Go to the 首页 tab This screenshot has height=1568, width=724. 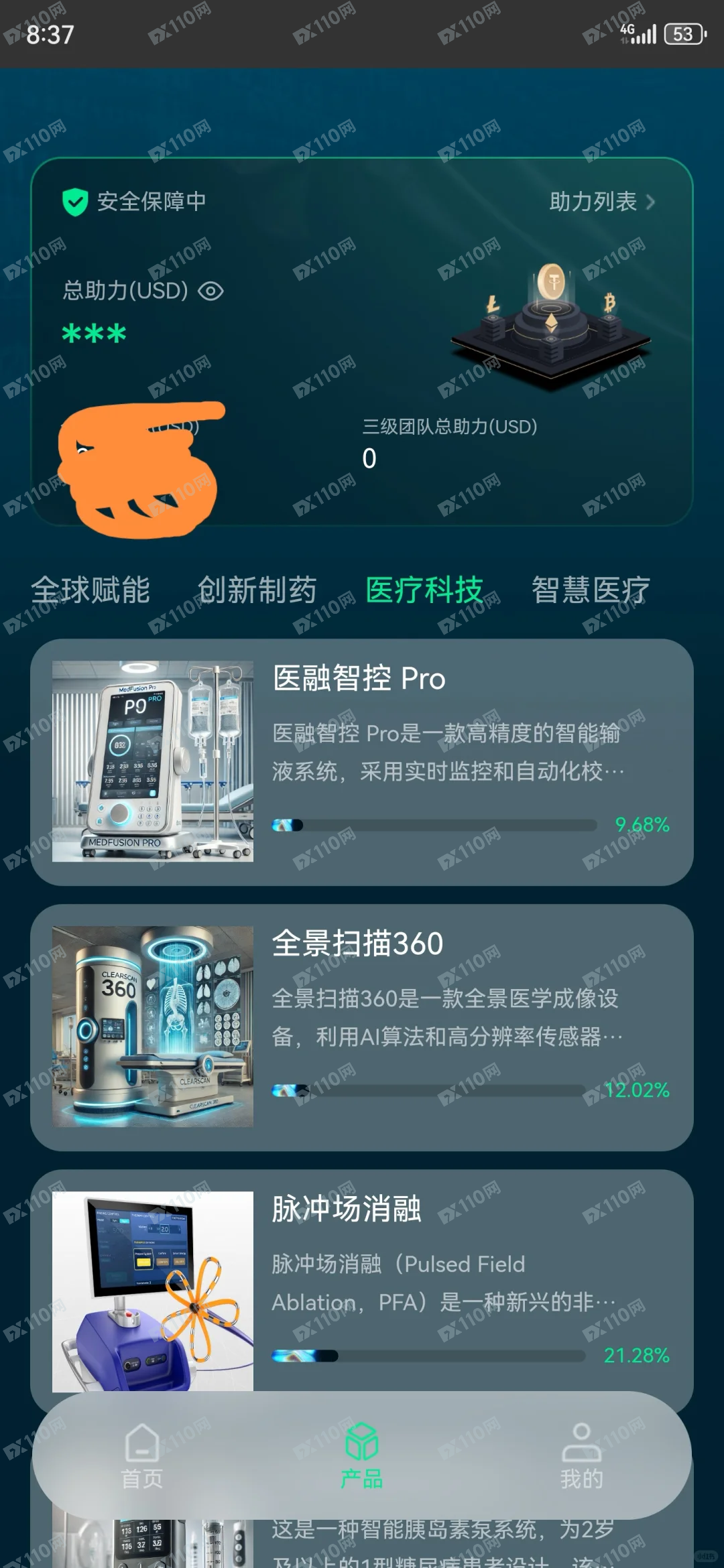point(142,1455)
